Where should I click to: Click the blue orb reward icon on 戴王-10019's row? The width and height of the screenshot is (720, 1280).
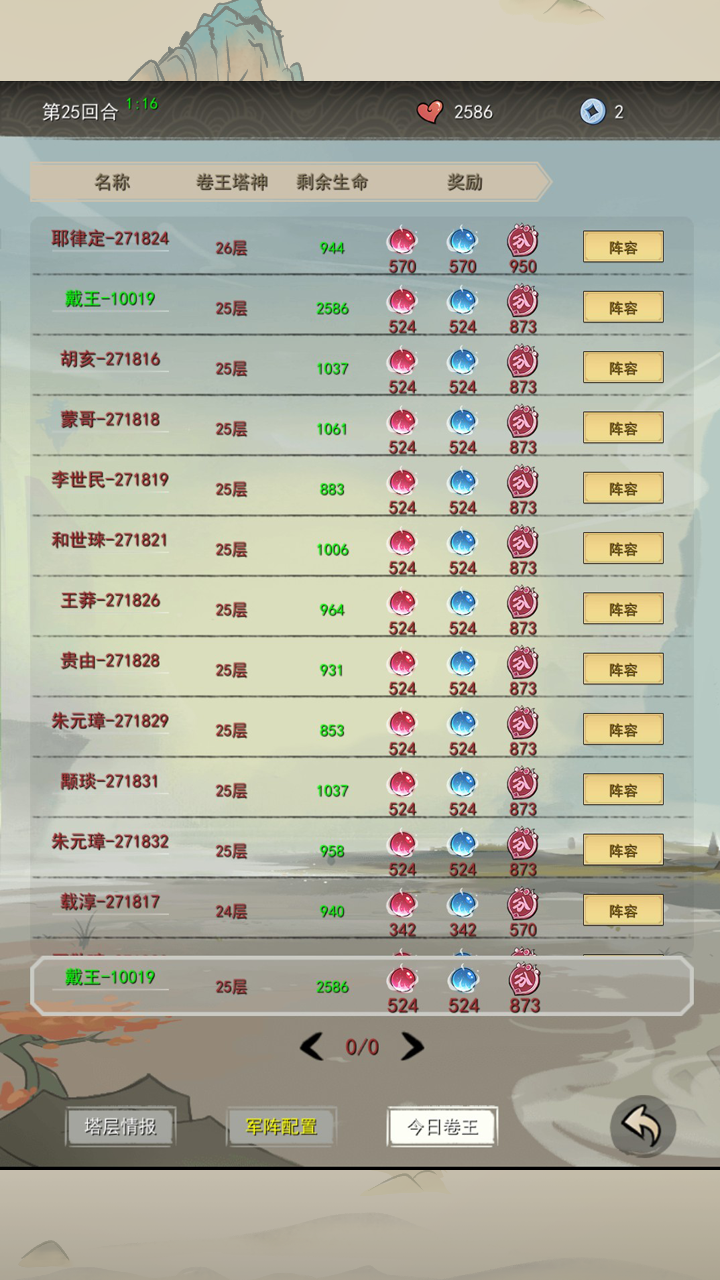pyautogui.click(x=462, y=300)
